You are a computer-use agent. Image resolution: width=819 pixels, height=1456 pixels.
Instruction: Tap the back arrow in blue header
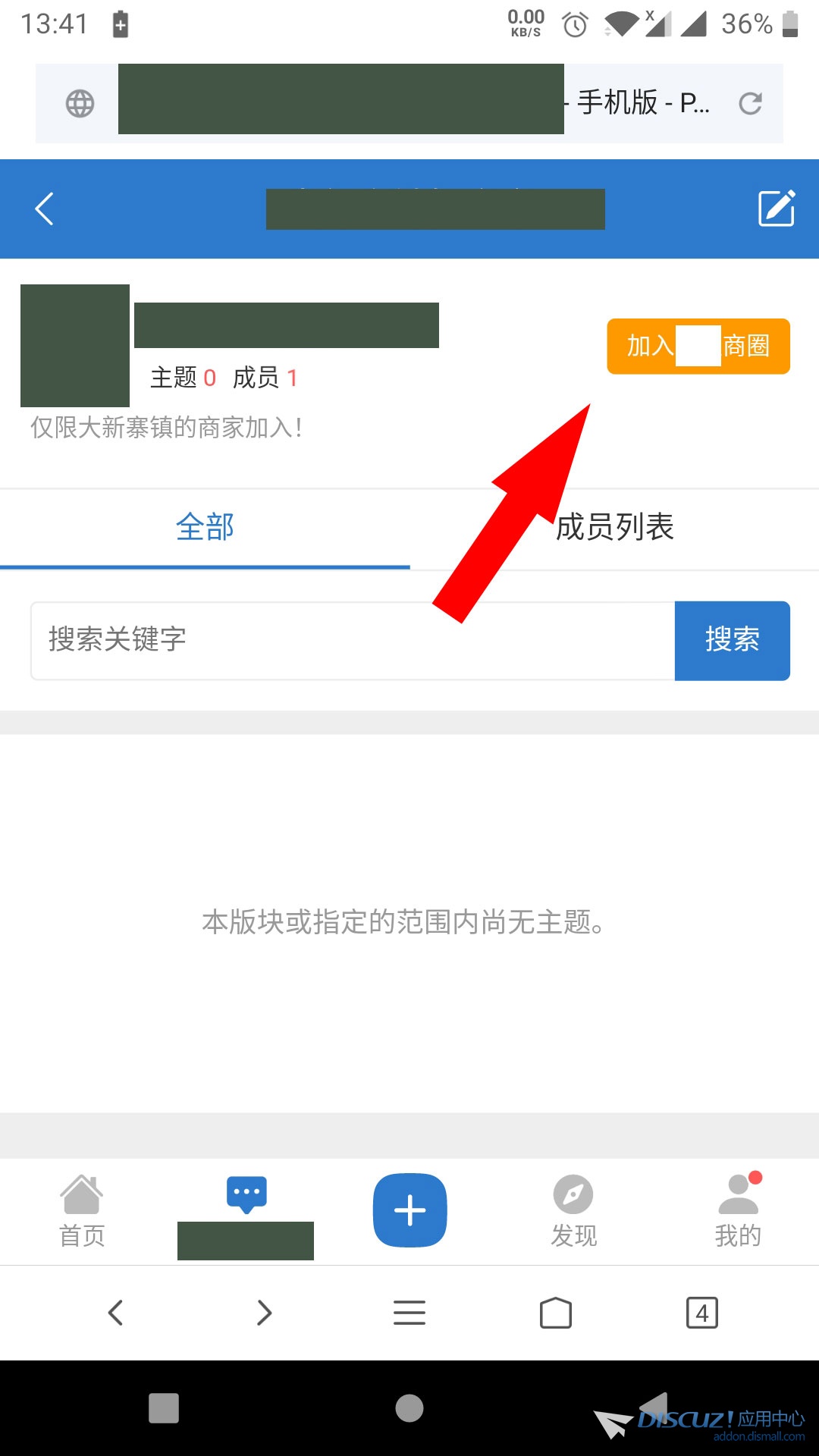coord(44,209)
